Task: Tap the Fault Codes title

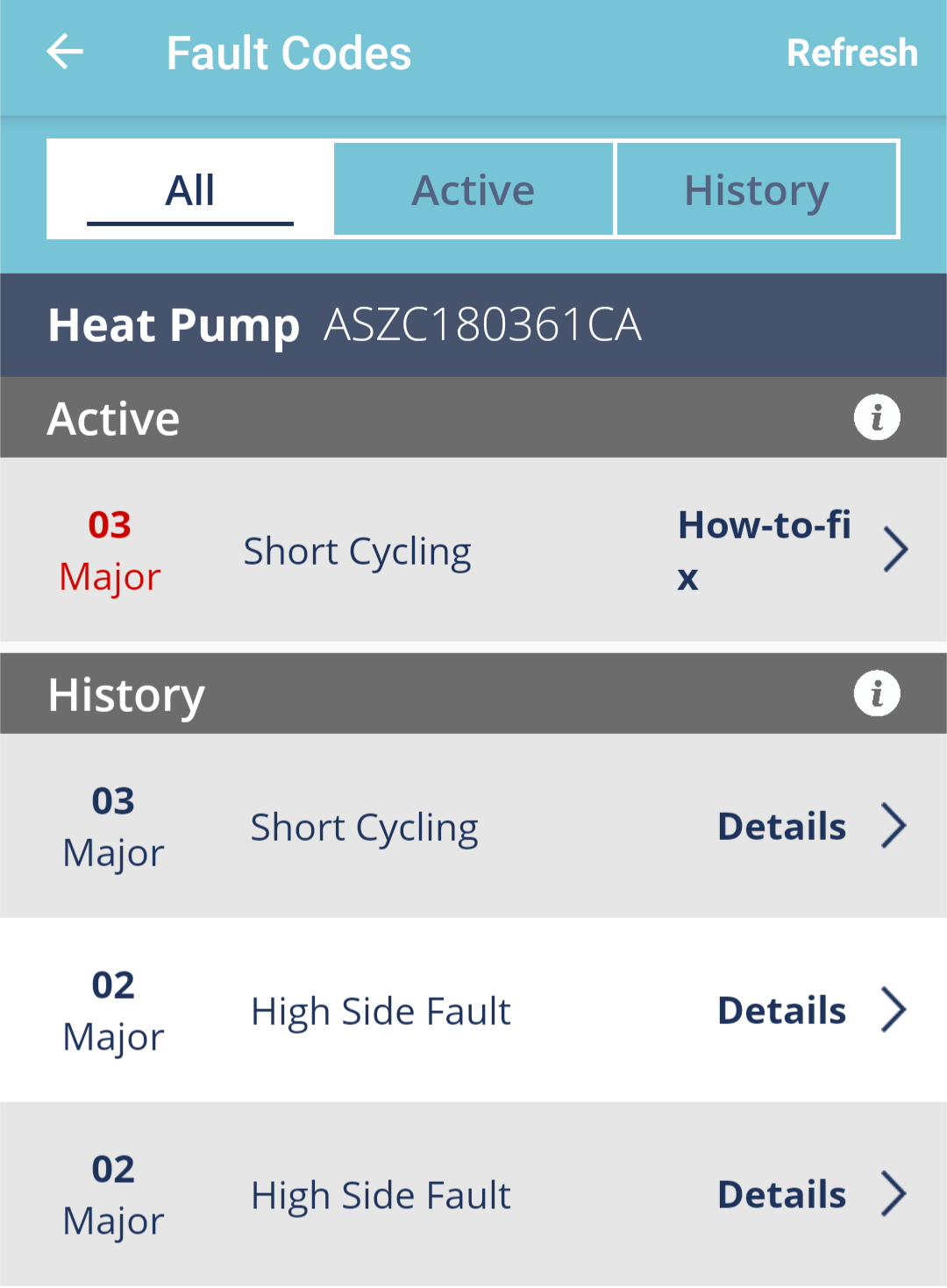Action: coord(289,53)
